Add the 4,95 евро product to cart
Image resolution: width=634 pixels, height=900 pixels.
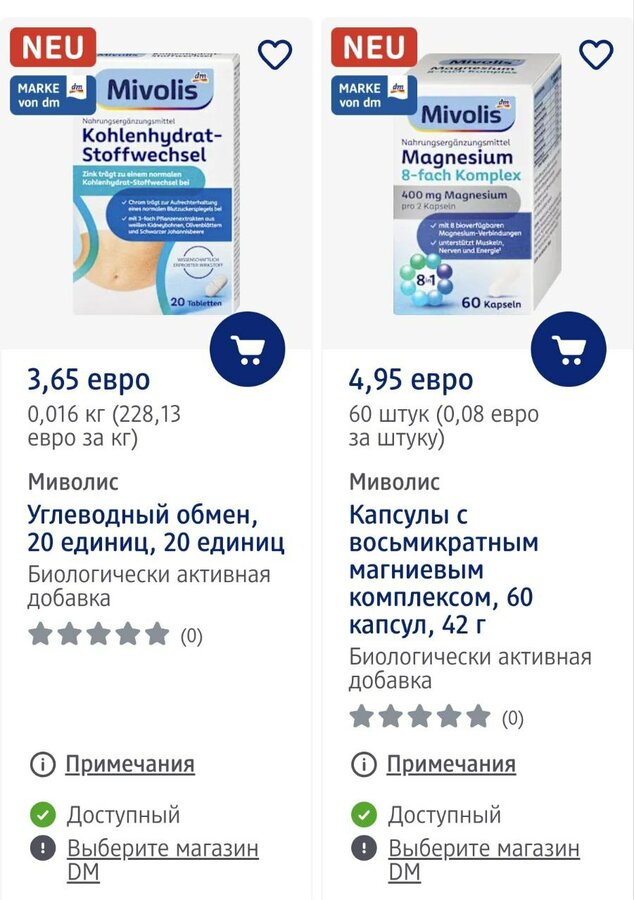pos(568,348)
